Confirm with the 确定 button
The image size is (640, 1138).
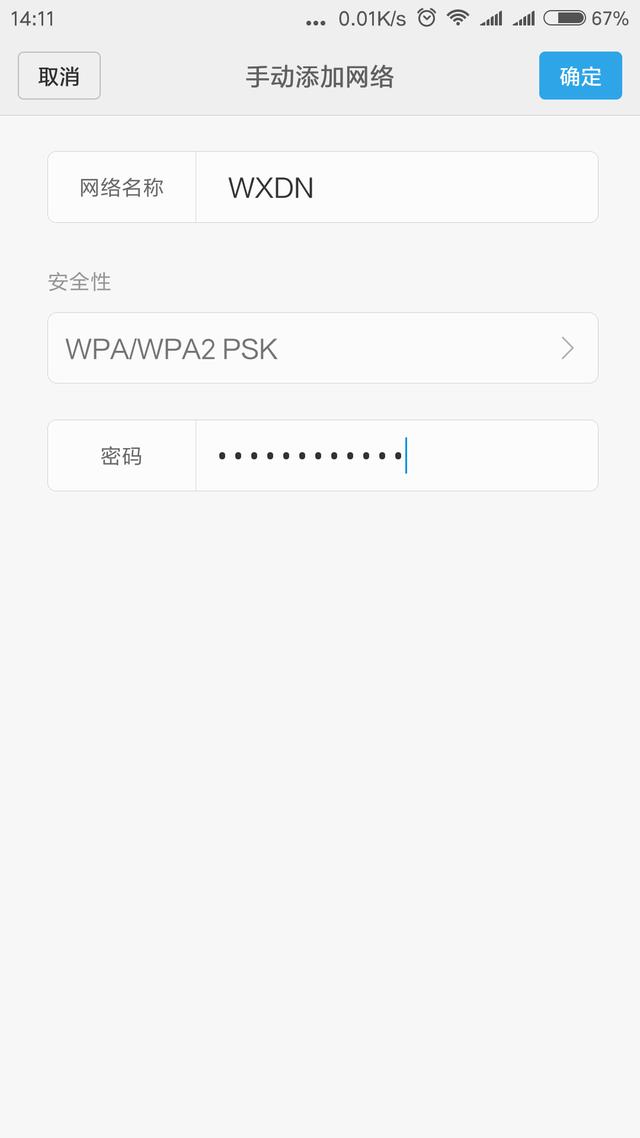tap(580, 76)
